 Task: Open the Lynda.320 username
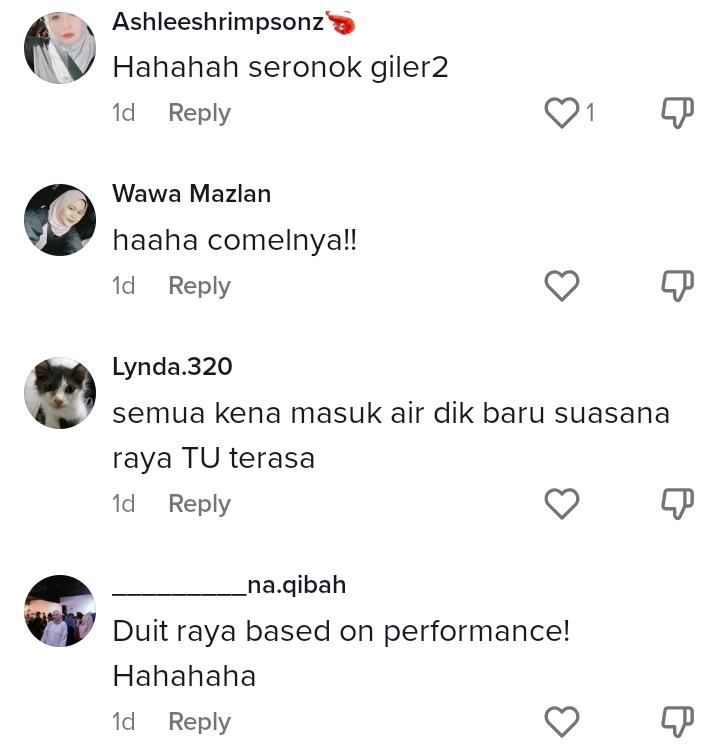point(172,367)
